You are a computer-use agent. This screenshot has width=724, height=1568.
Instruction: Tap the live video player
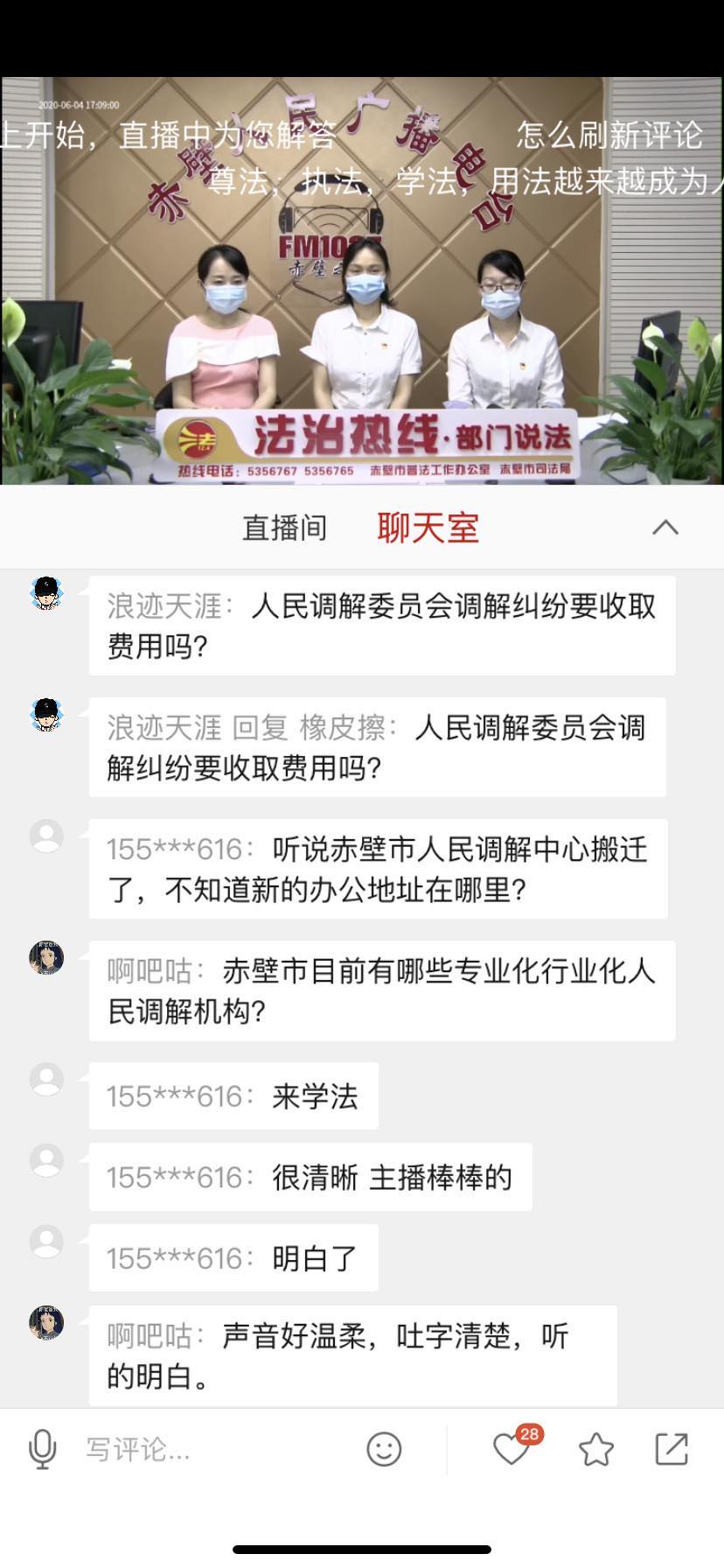point(362,280)
